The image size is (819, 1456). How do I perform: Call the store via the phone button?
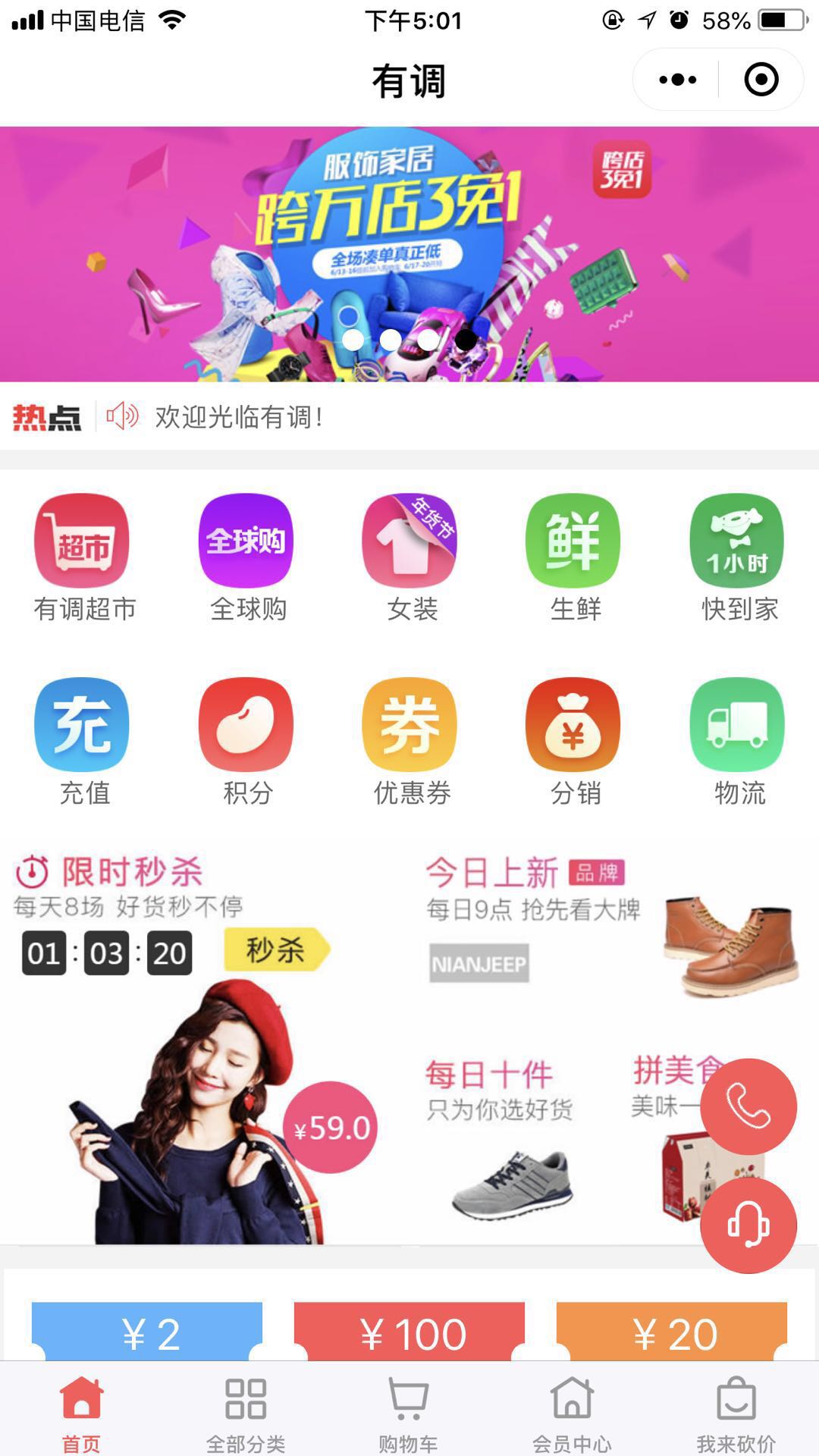click(x=748, y=1106)
